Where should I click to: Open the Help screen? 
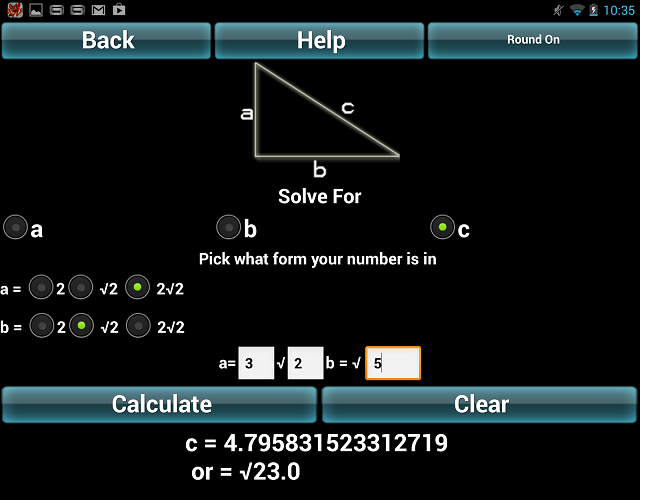pyautogui.click(x=320, y=41)
